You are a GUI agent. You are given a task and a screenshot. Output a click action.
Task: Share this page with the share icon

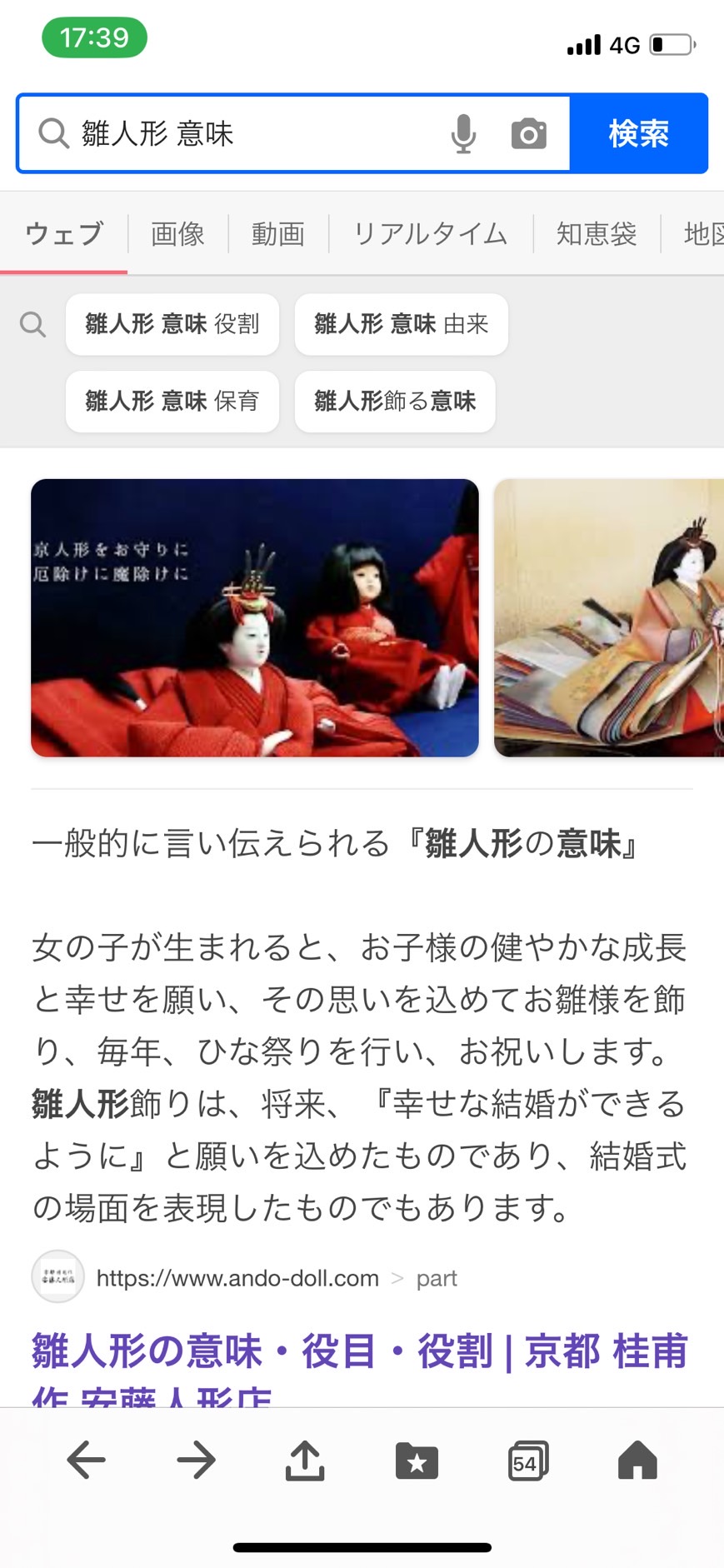coord(305,1461)
